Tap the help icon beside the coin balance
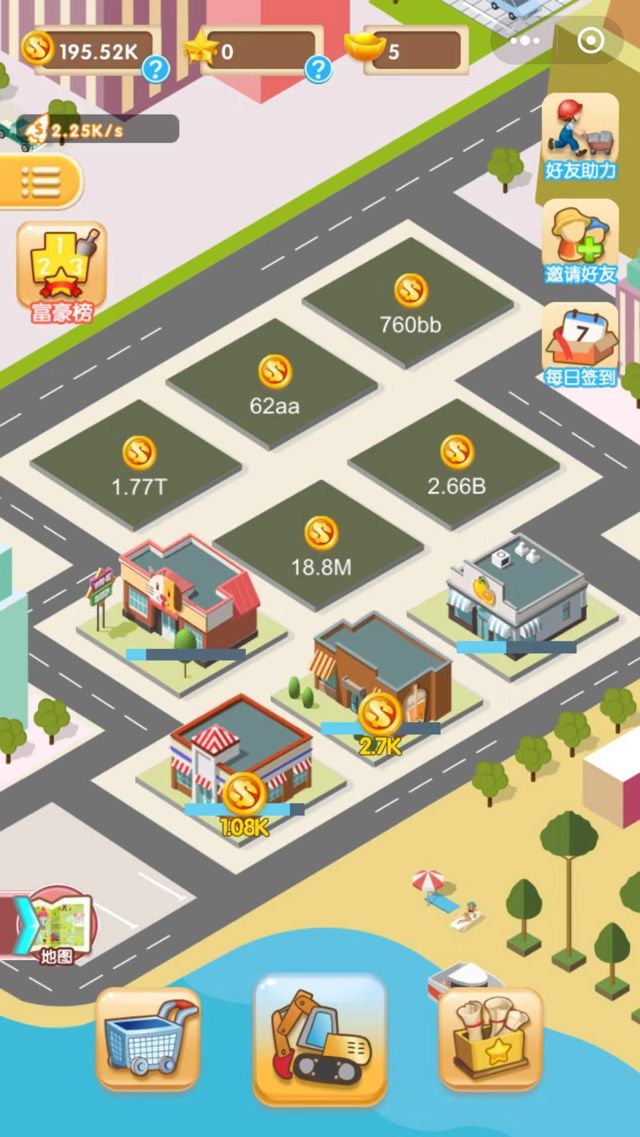Viewport: 640px width, 1137px height. 155,68
